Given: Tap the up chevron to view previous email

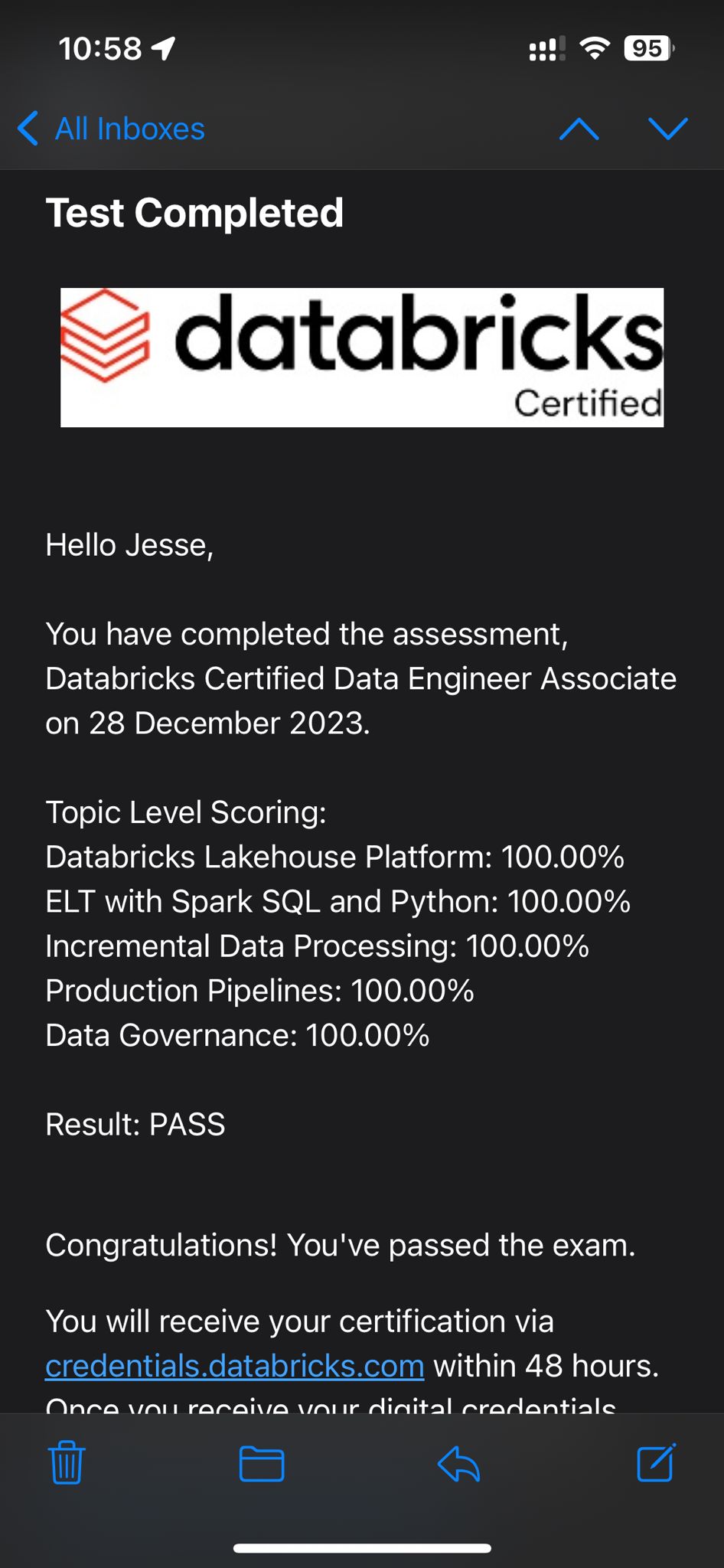Looking at the screenshot, I should (579, 129).
